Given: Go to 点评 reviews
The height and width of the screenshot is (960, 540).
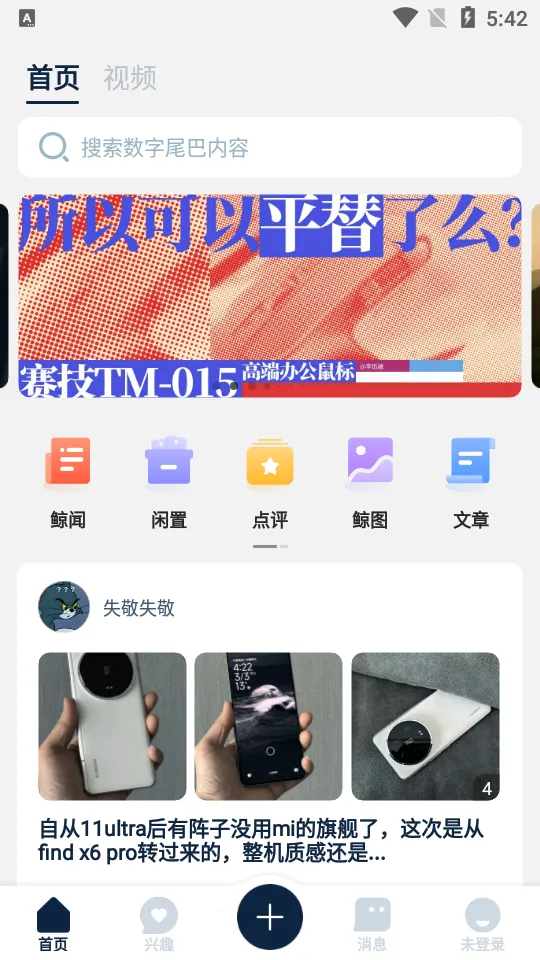Looking at the screenshot, I should point(270,482).
